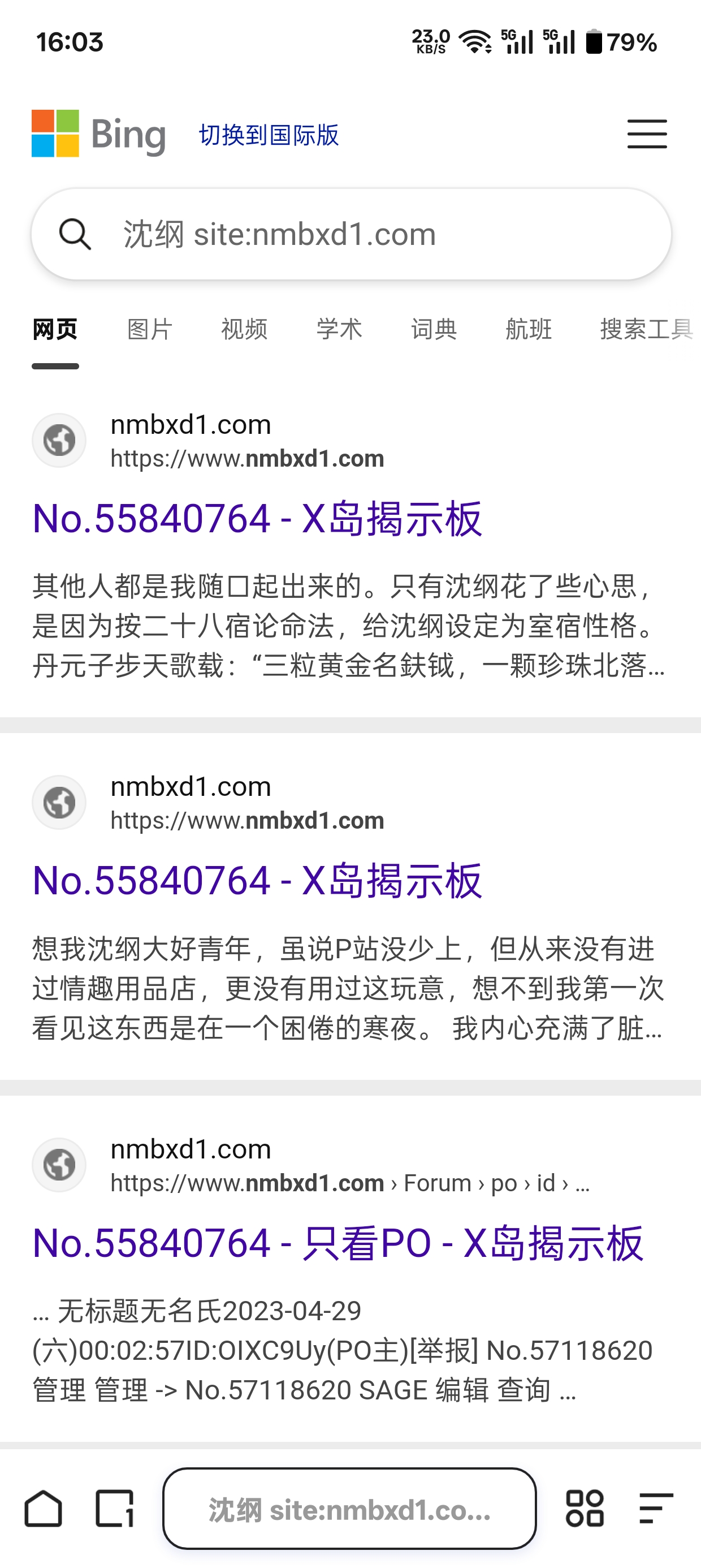Tap the 切换到国际版 link
This screenshot has width=701, height=1568.
[269, 135]
